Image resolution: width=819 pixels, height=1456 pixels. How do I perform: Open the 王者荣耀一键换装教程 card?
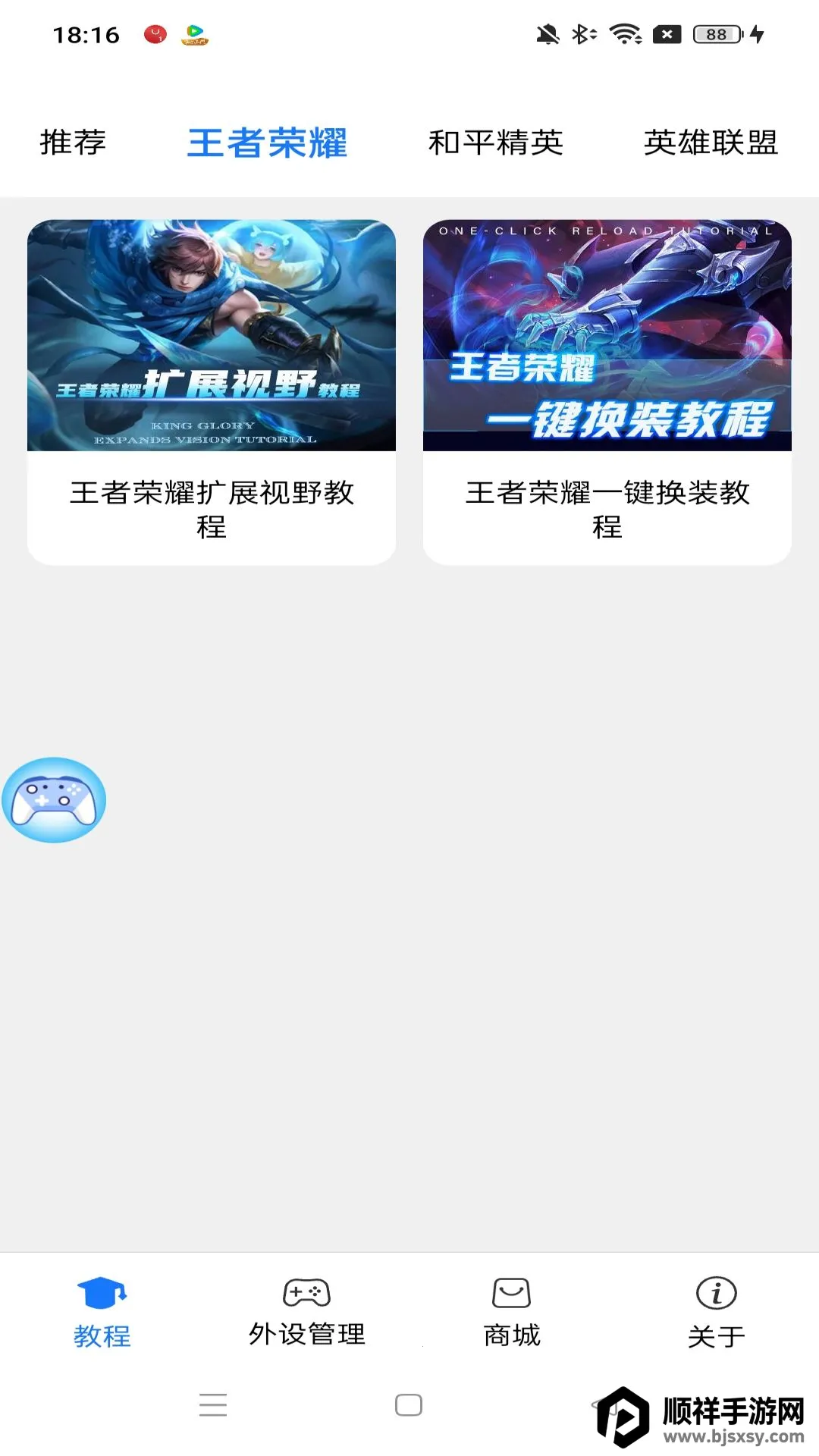tap(607, 391)
